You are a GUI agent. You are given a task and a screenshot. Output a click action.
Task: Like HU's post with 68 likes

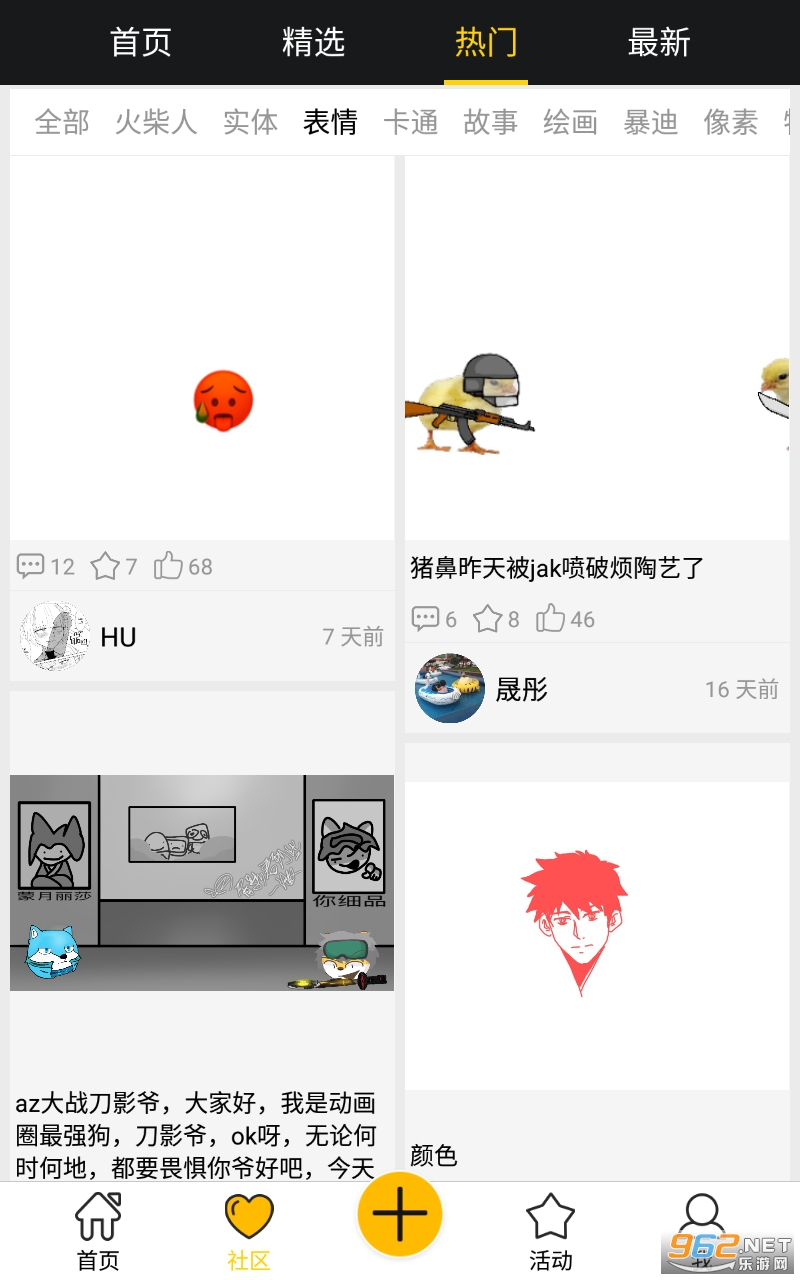pyautogui.click(x=183, y=567)
